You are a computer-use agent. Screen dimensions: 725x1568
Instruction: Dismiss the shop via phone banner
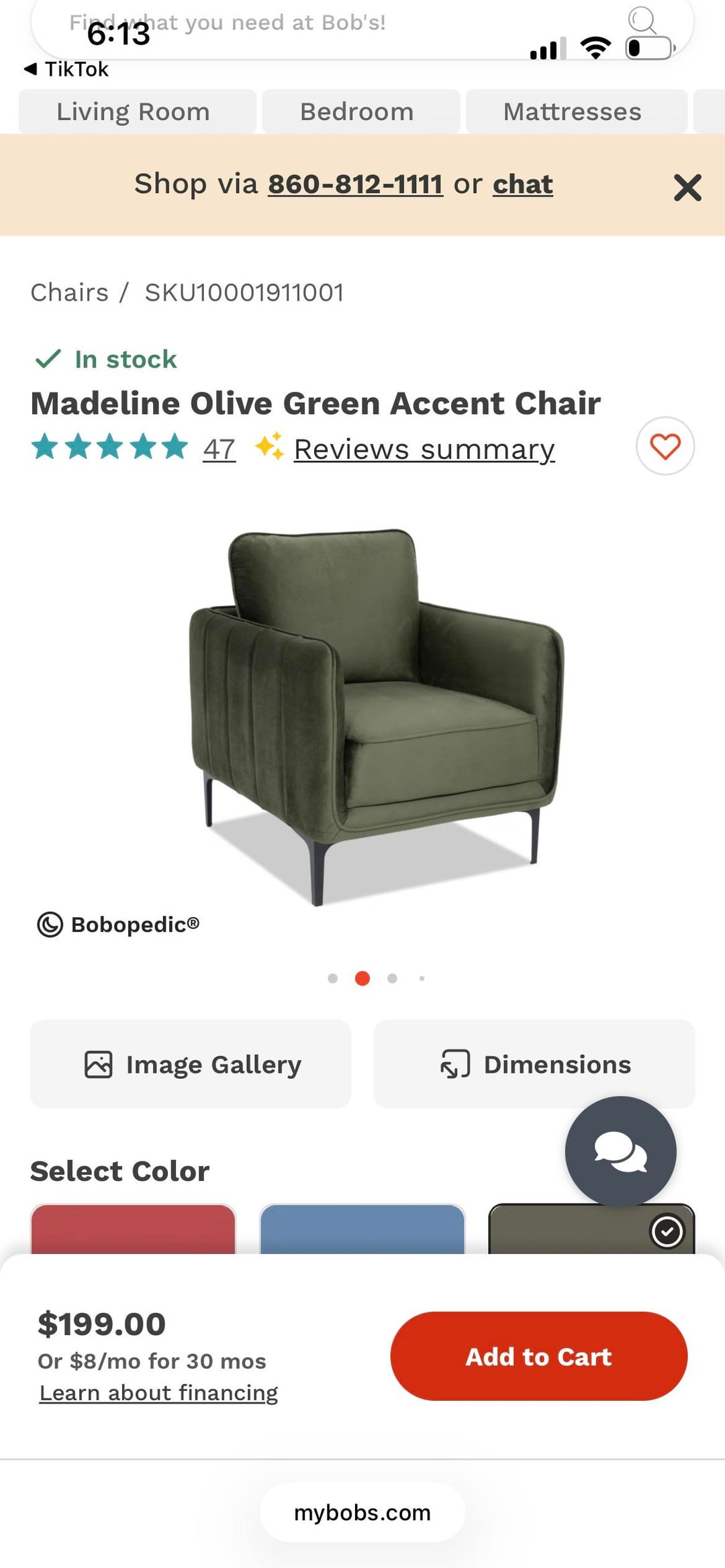(x=687, y=187)
